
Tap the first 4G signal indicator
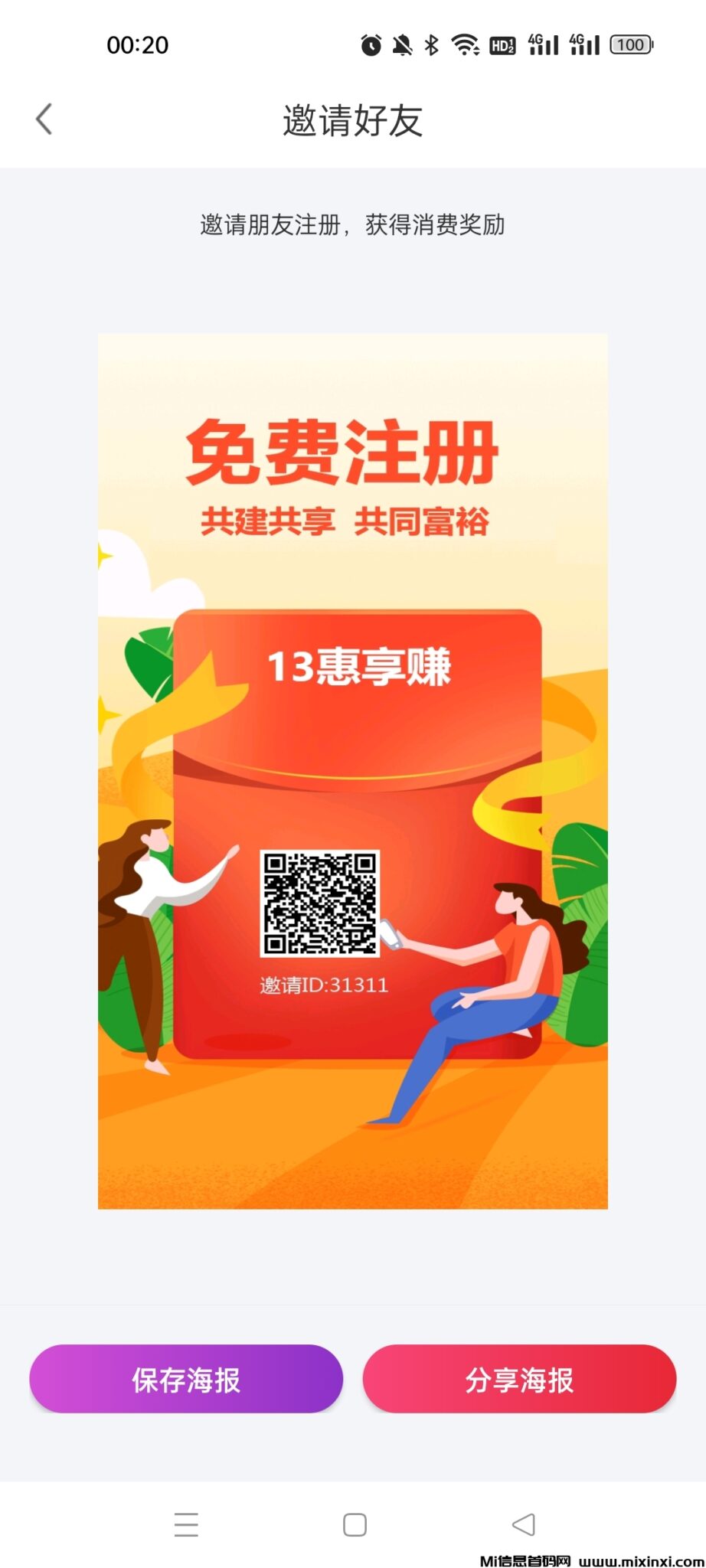pos(544,44)
